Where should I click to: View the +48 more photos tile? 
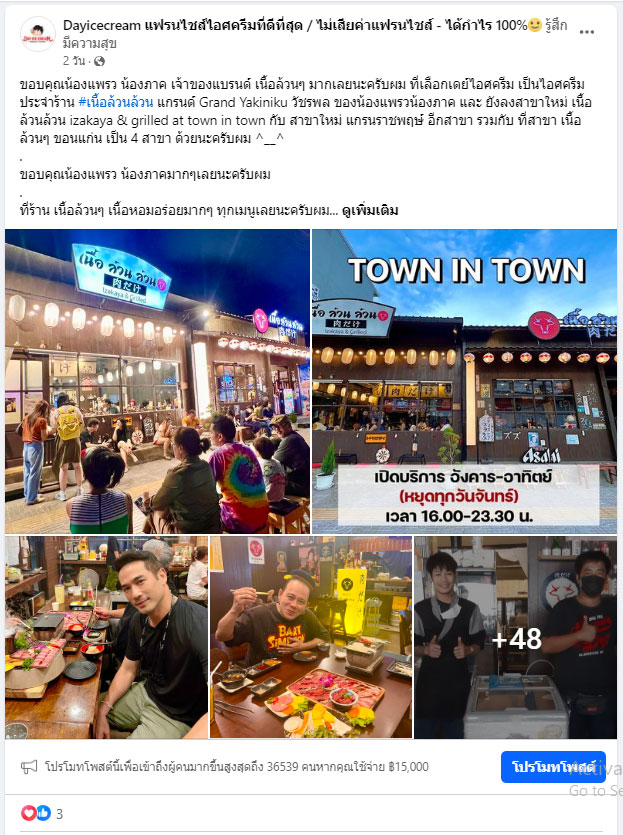(x=515, y=637)
